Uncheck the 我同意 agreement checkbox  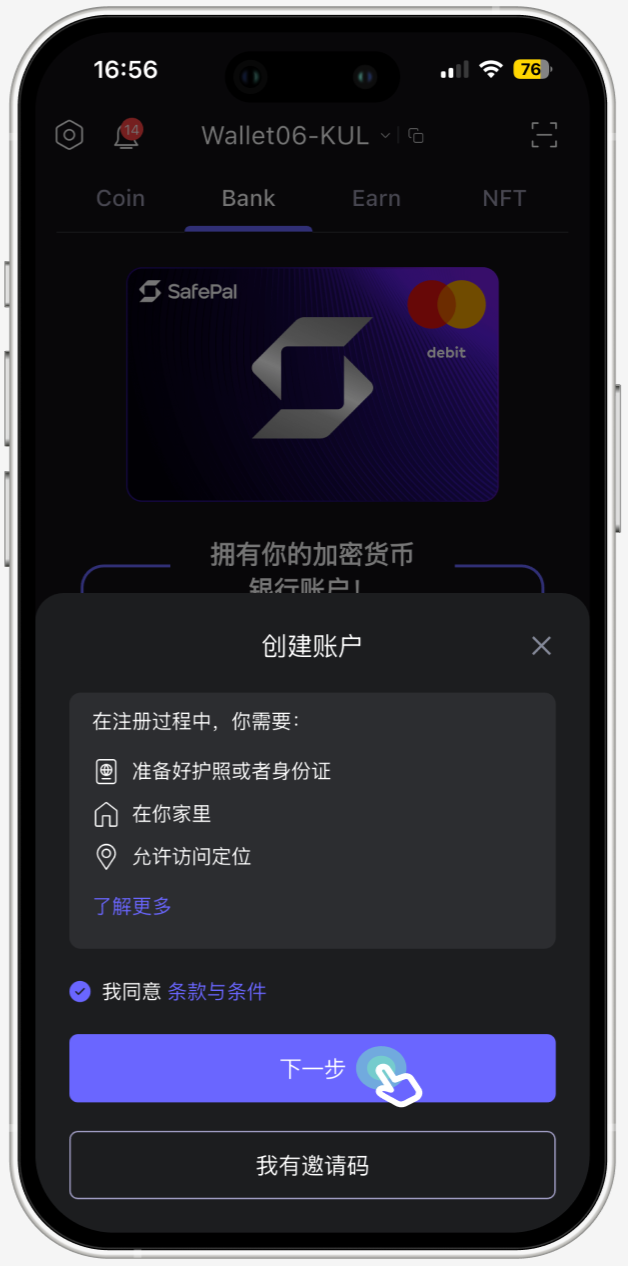(x=80, y=992)
